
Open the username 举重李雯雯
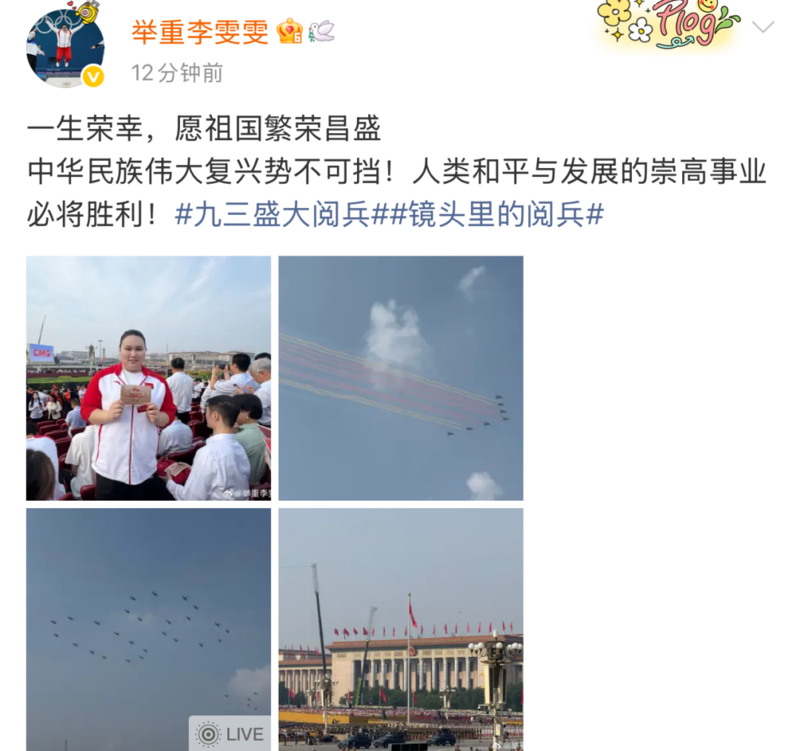click(x=200, y=32)
